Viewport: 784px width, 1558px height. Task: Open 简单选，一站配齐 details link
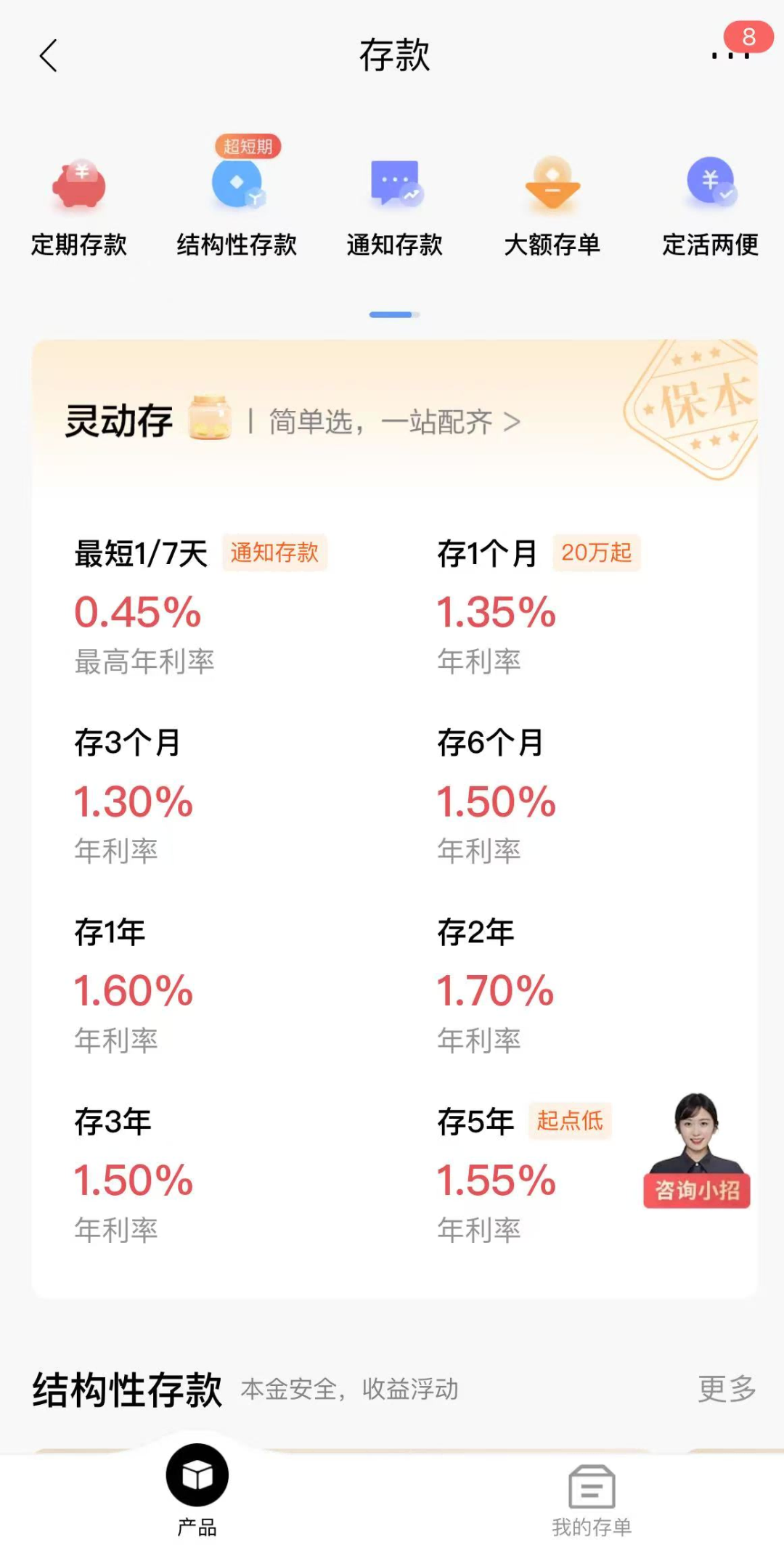click(385, 420)
